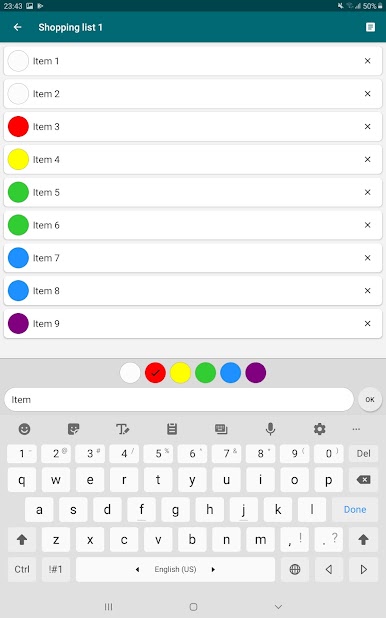The width and height of the screenshot is (386, 618).
Task: Focus the Item text field
Action: pos(179,400)
